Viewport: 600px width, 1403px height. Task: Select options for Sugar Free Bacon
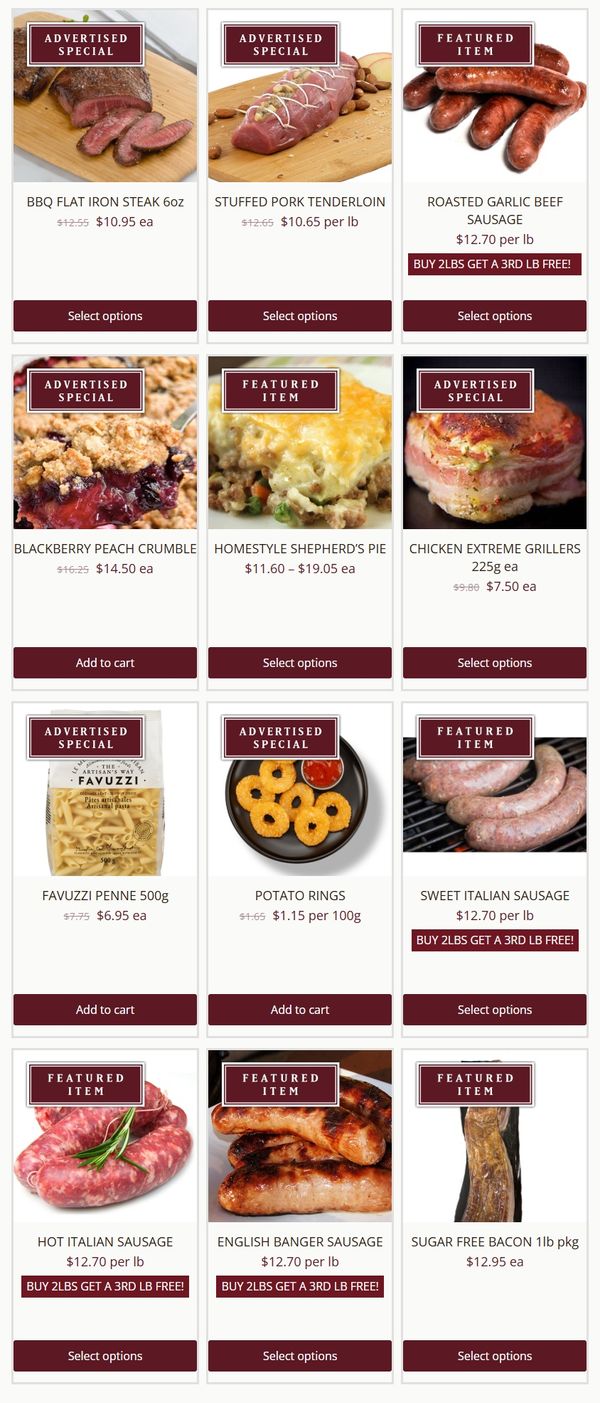pos(494,1356)
